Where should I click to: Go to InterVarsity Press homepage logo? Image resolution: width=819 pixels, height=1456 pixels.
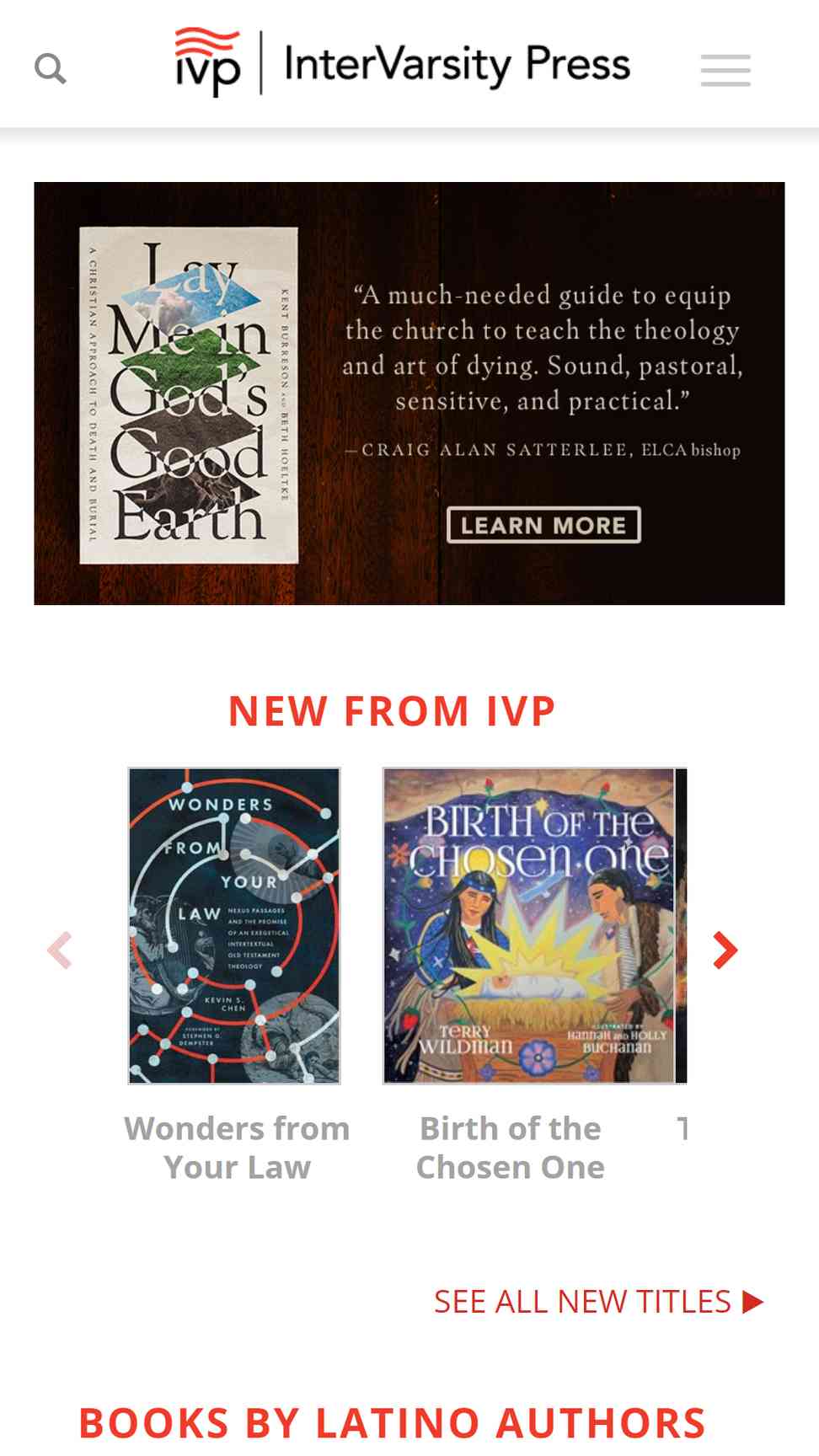click(403, 63)
